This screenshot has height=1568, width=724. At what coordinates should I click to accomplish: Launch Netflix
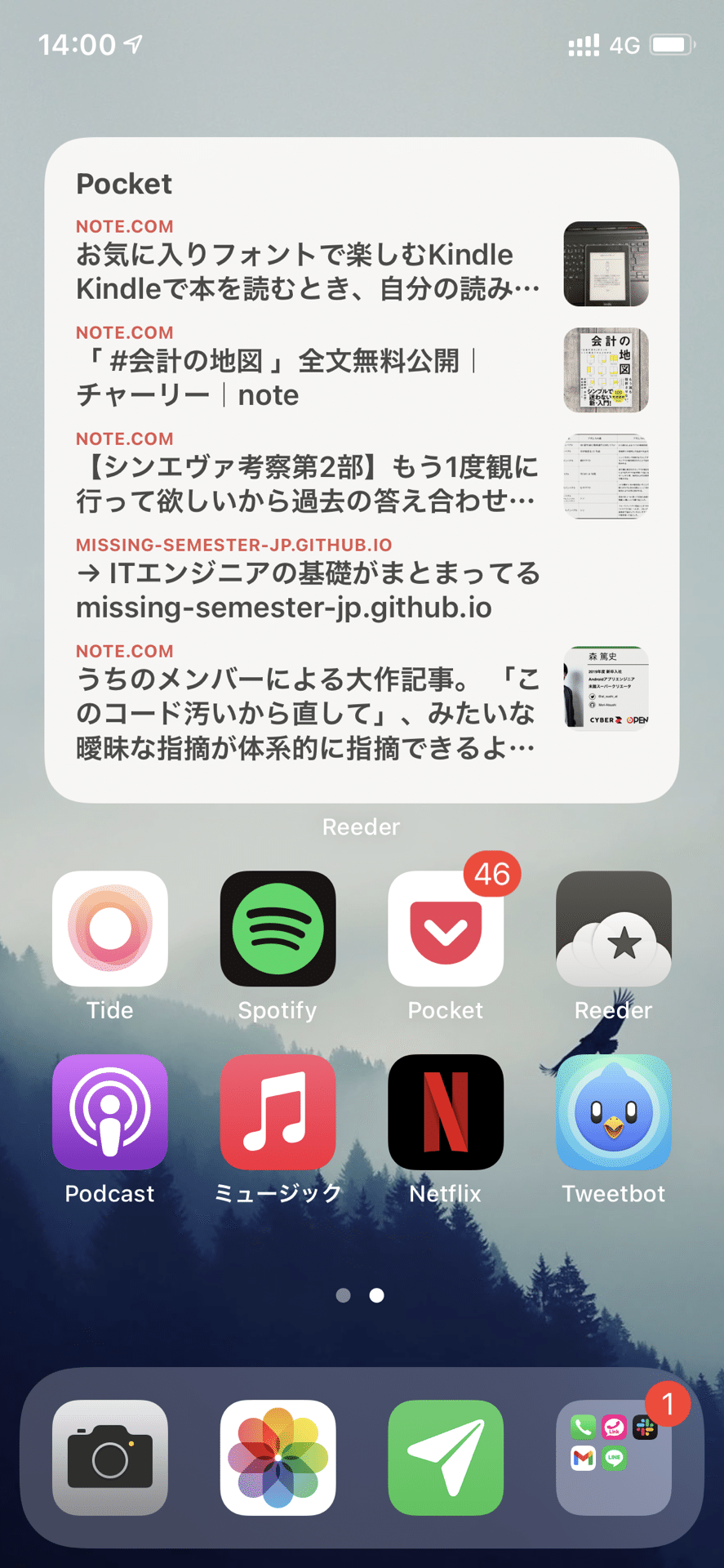coord(446,1112)
